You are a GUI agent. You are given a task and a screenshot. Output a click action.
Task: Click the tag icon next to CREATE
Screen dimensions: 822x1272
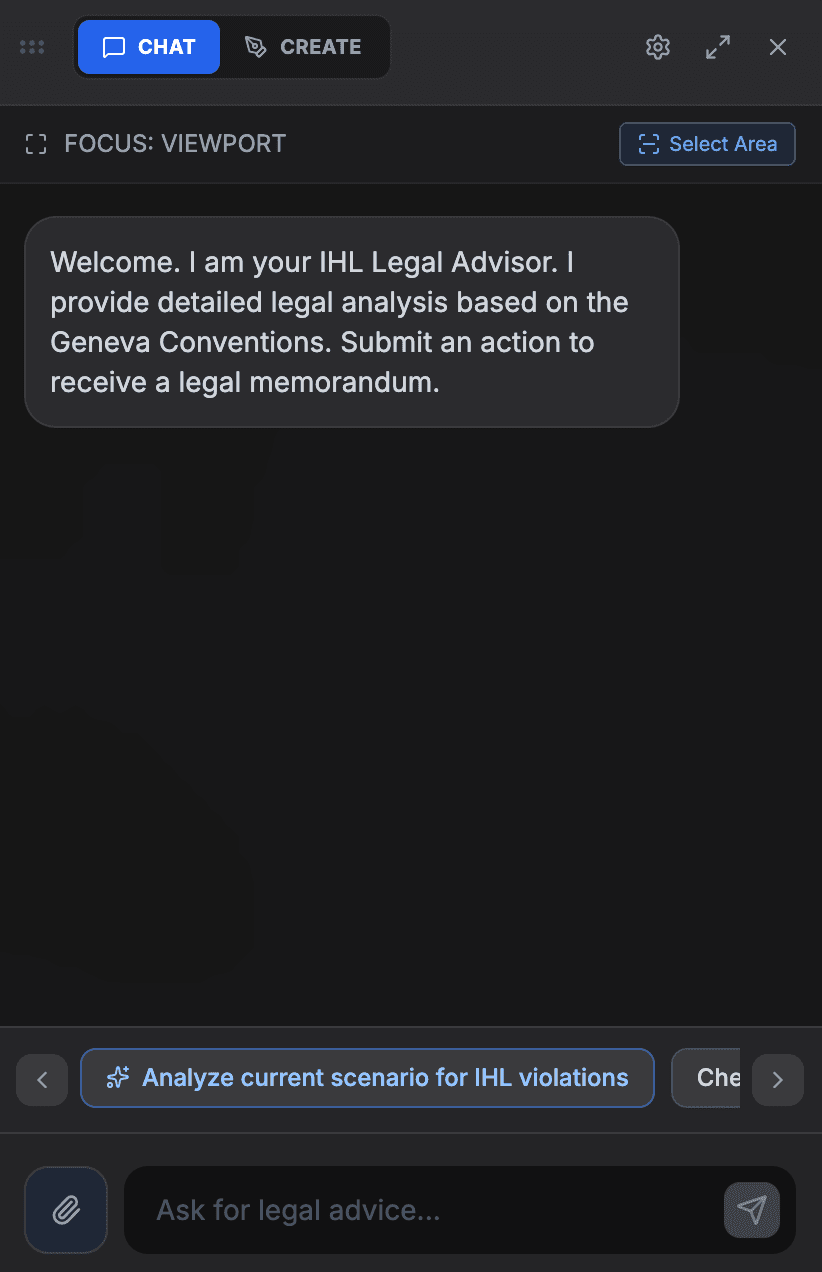(255, 46)
